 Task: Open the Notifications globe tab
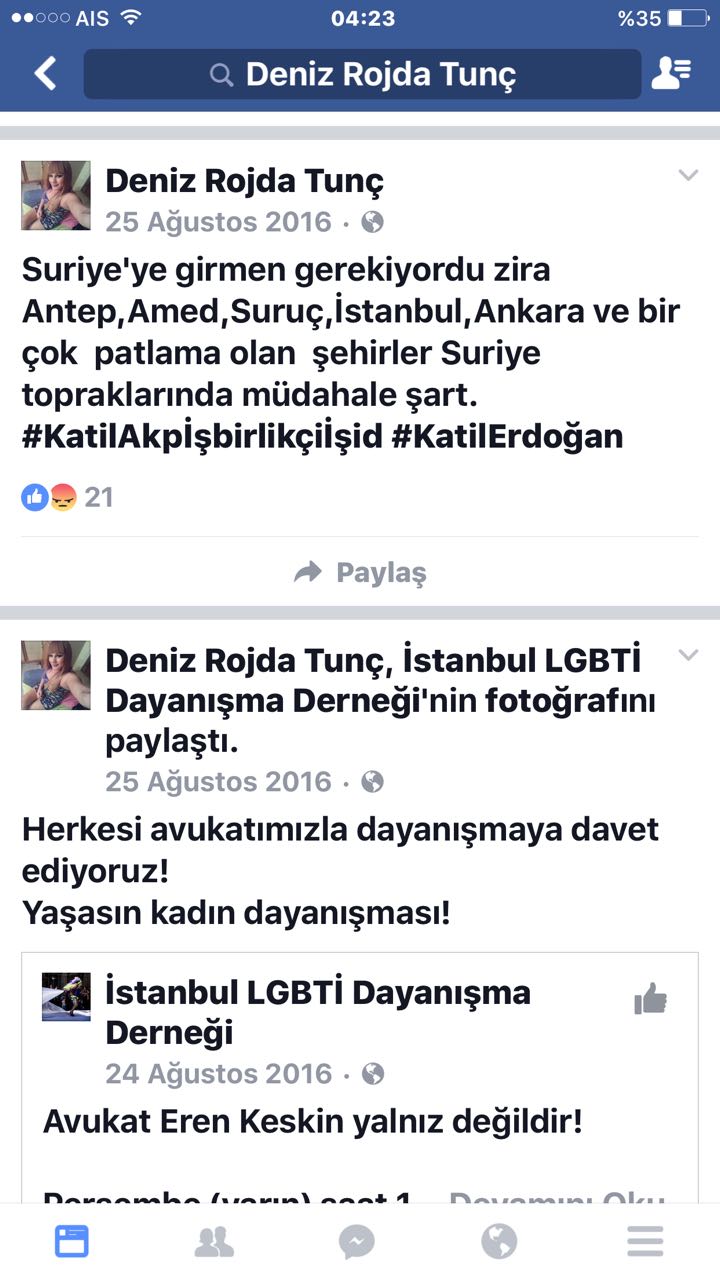pyautogui.click(x=499, y=1242)
